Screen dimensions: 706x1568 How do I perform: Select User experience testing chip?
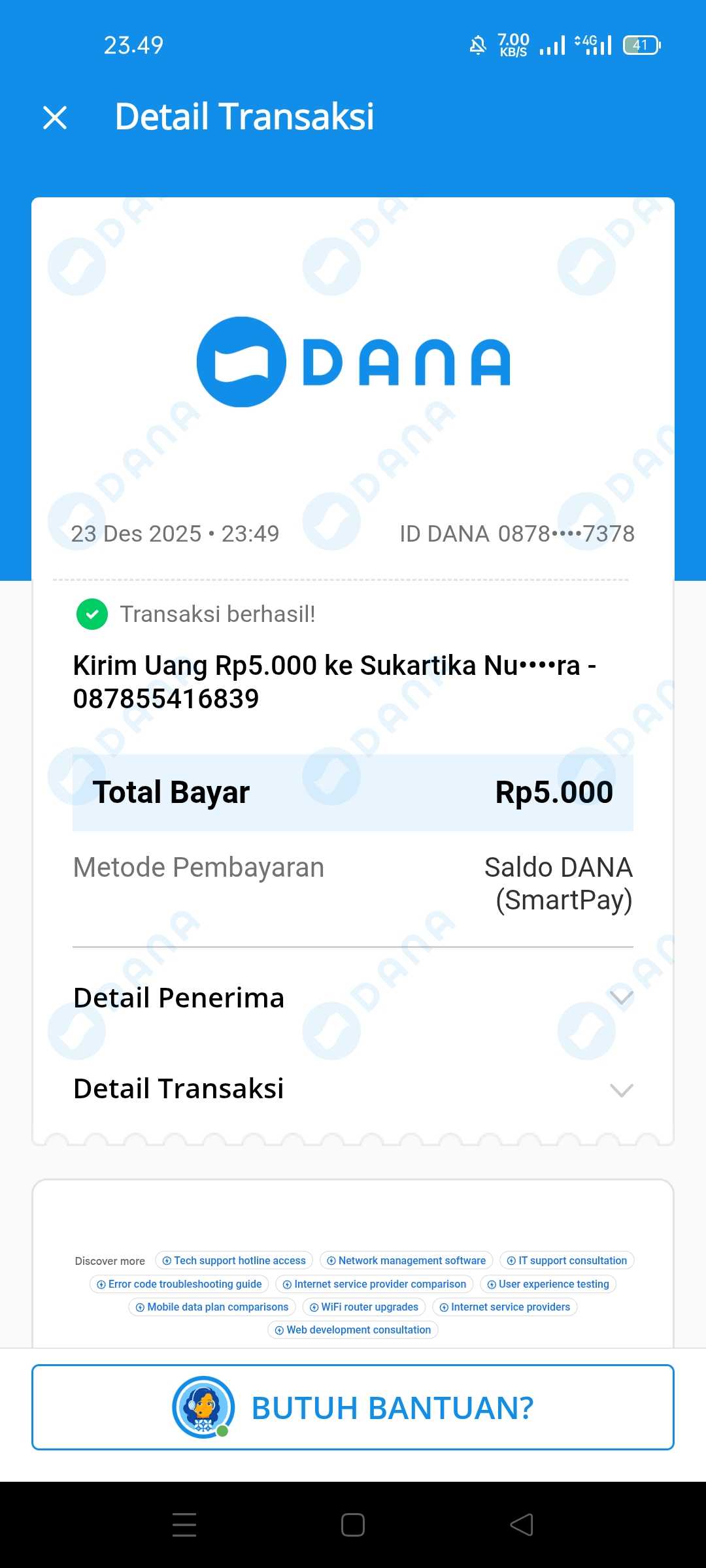[x=548, y=1284]
